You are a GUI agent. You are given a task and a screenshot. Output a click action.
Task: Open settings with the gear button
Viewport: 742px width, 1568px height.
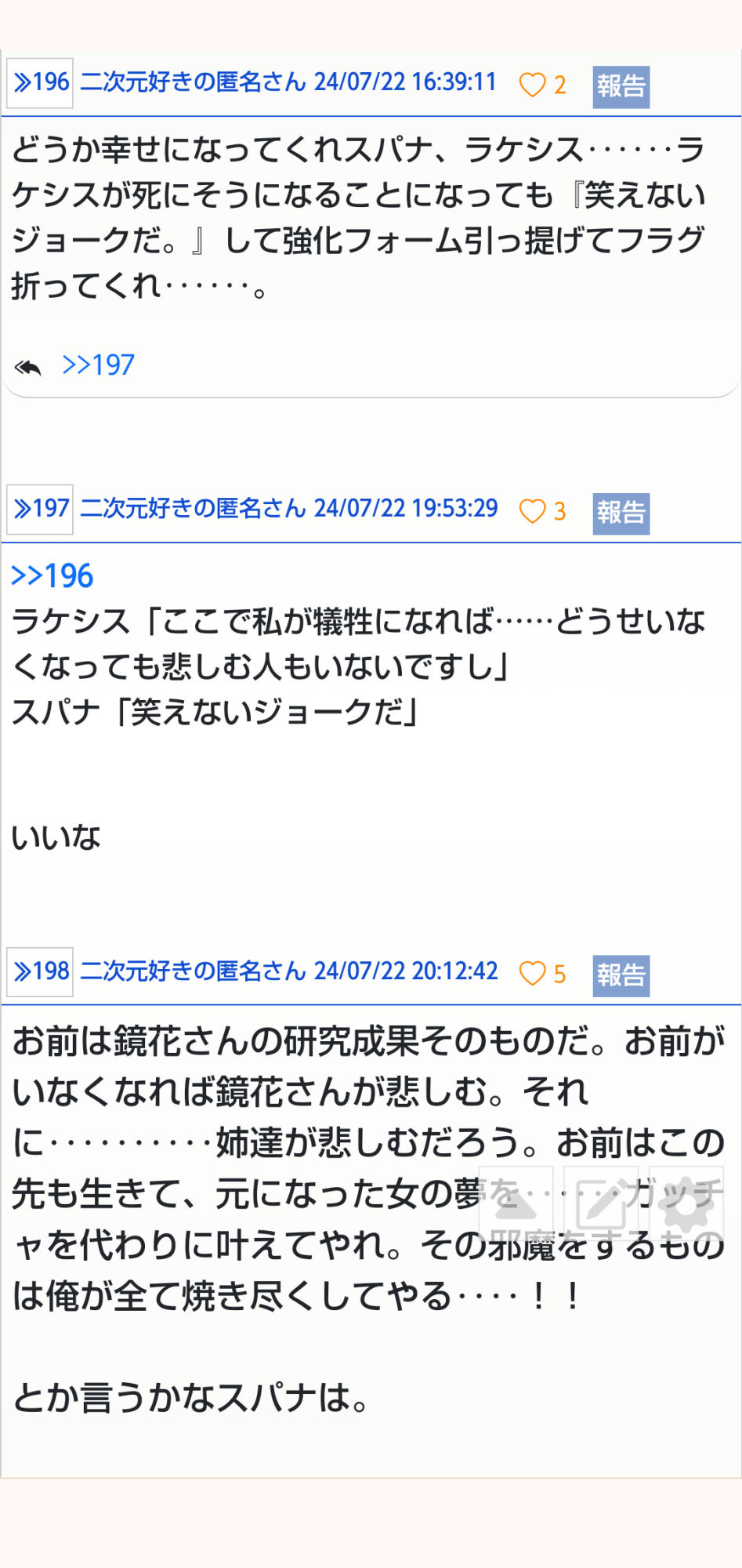(686, 1203)
